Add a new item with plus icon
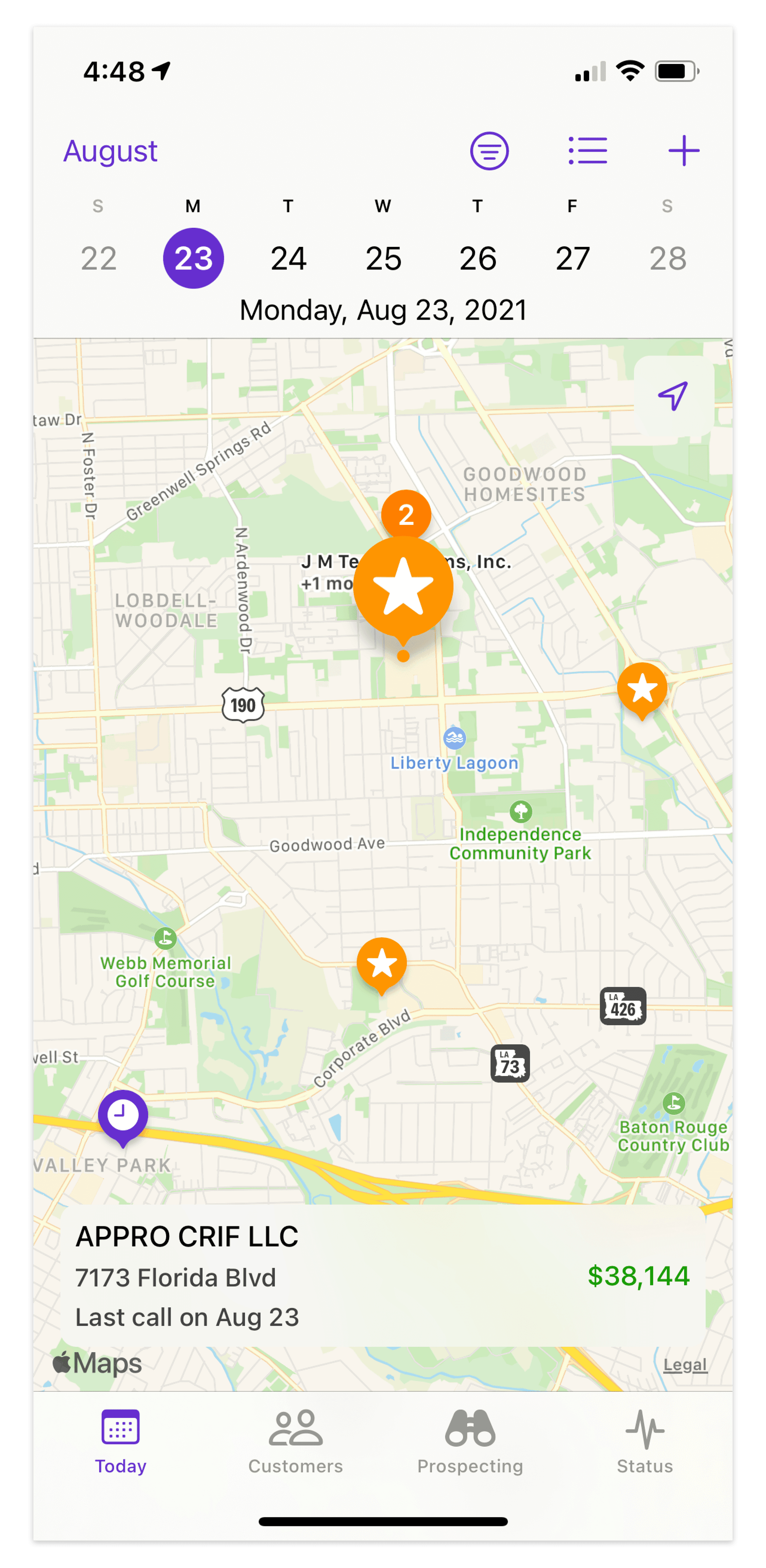Screen dimensions: 766x1568 tap(683, 151)
